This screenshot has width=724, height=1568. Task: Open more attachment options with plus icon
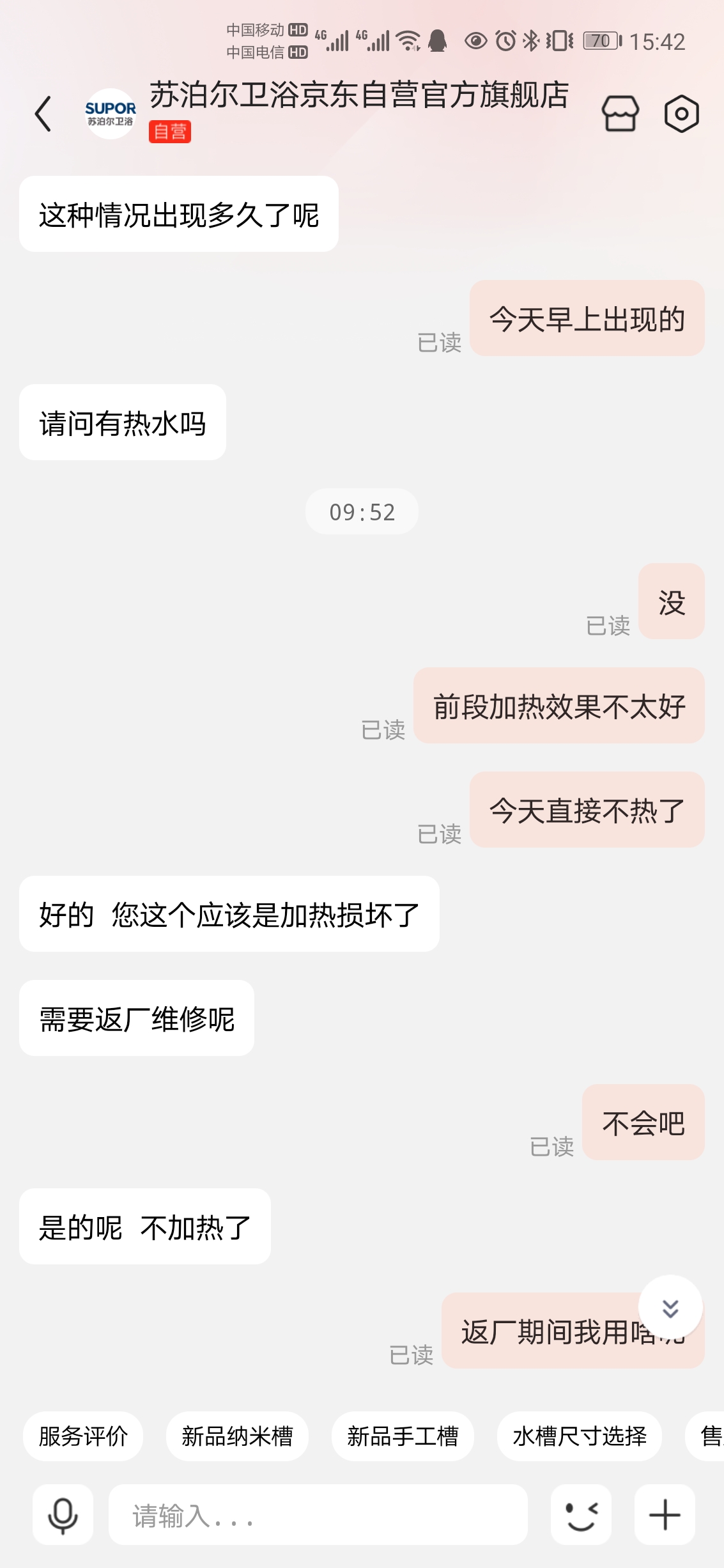pyautogui.click(x=665, y=1515)
